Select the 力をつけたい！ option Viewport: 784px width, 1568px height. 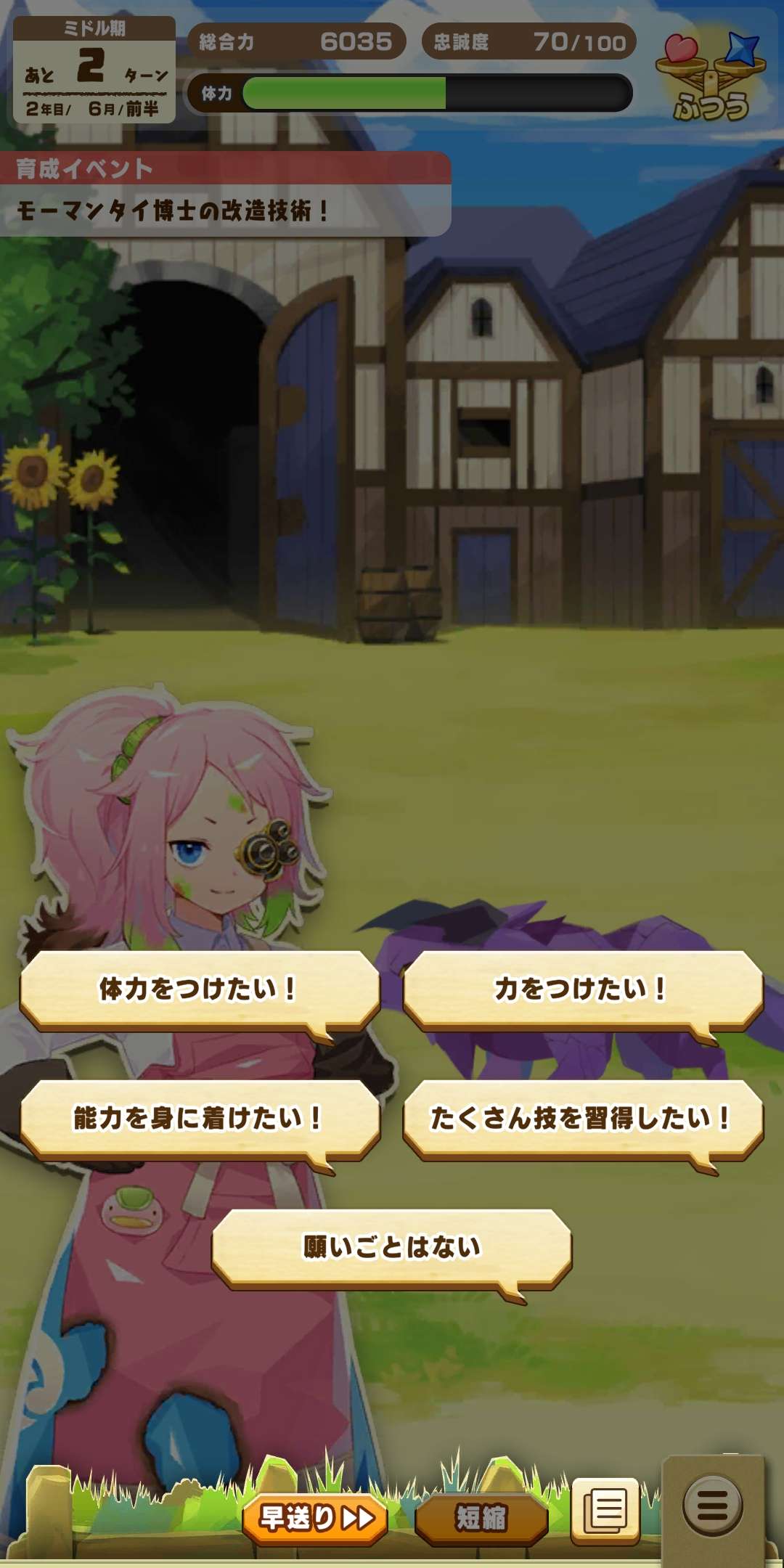[x=582, y=989]
